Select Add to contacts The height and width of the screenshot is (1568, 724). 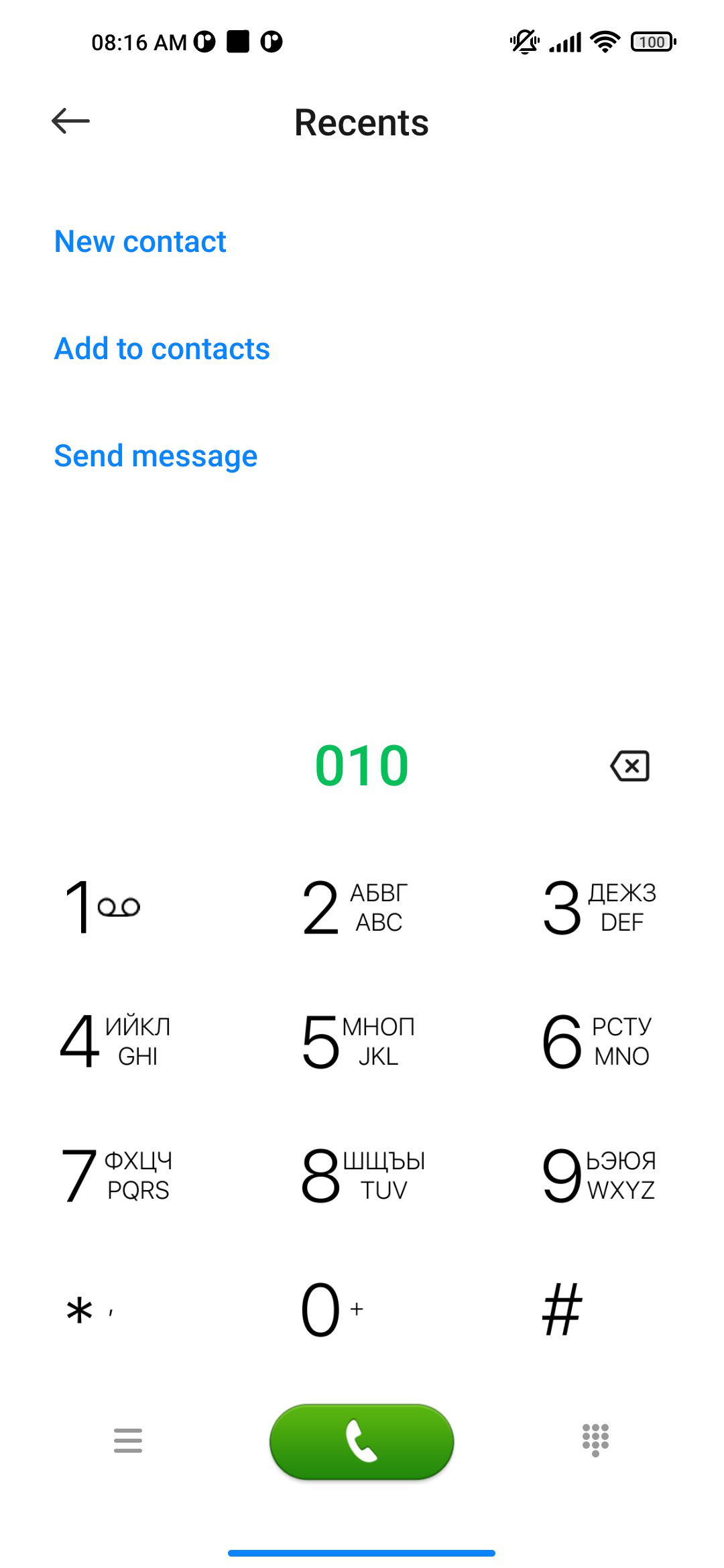point(162,349)
